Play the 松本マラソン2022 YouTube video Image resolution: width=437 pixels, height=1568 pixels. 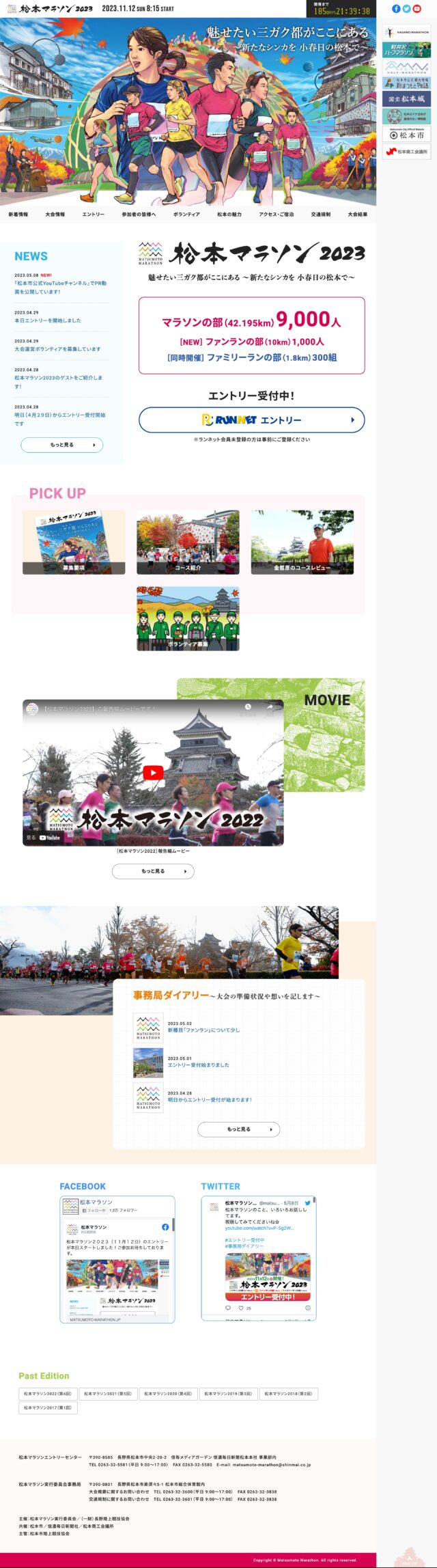click(x=153, y=773)
